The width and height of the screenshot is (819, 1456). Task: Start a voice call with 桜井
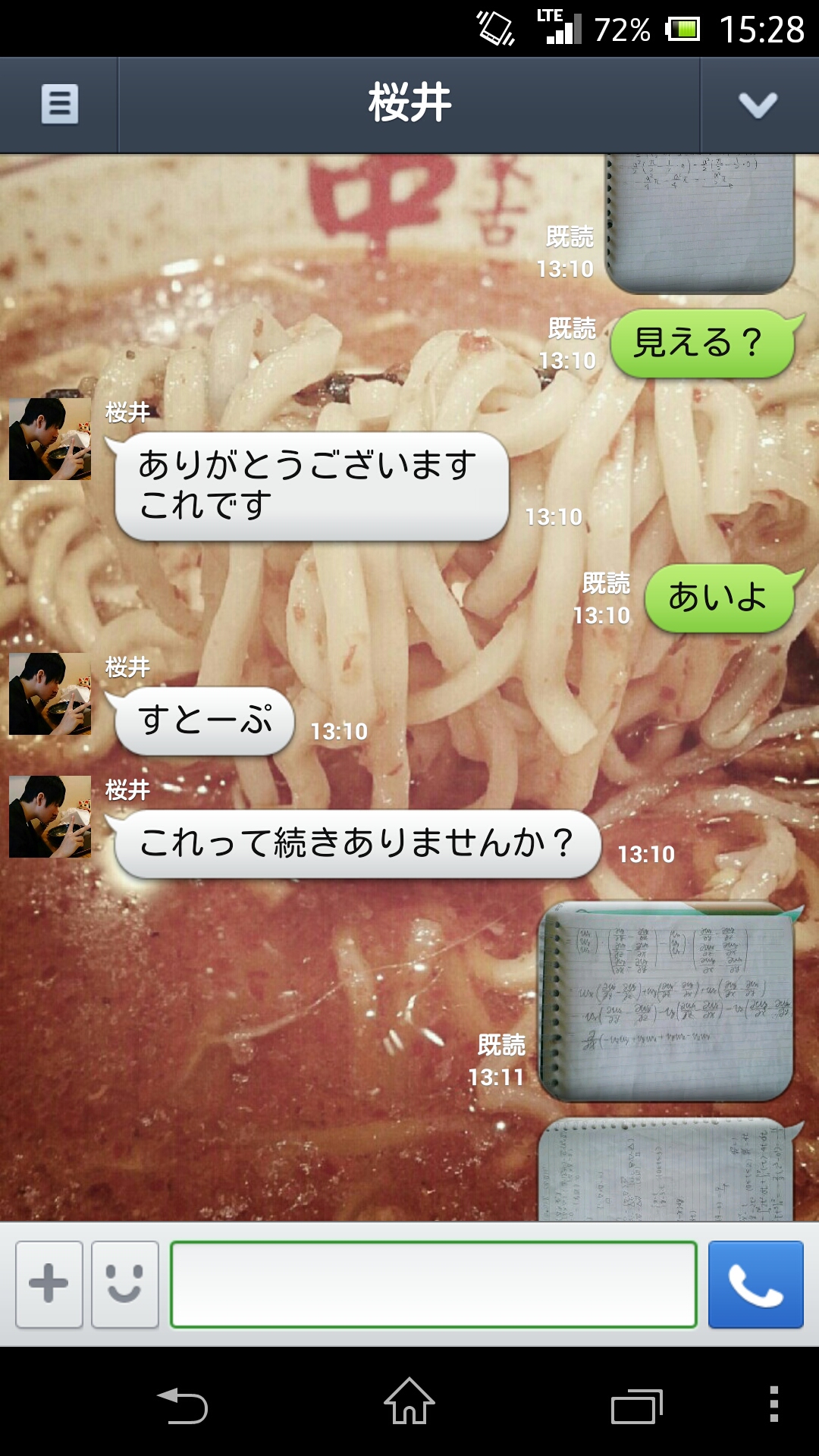[x=755, y=1284]
